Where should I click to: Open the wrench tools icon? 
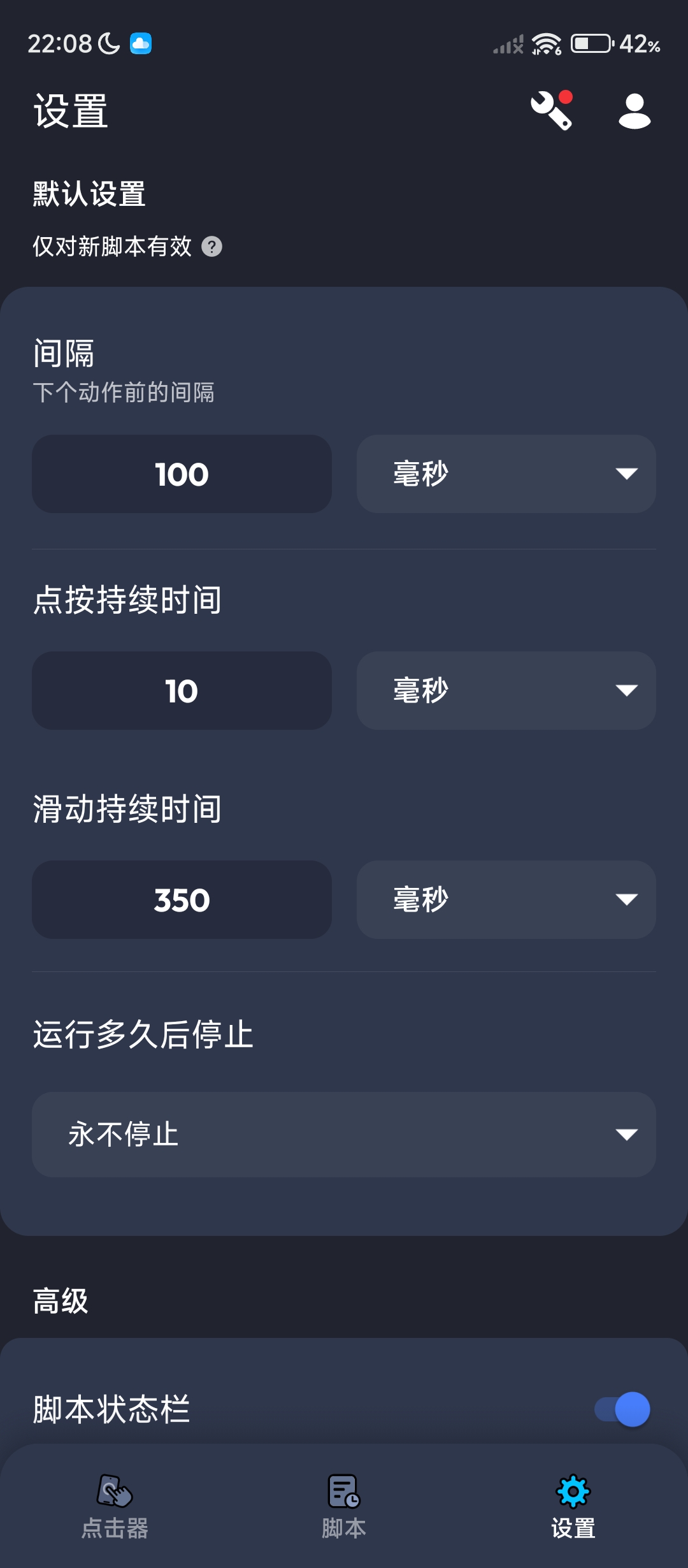(x=552, y=111)
